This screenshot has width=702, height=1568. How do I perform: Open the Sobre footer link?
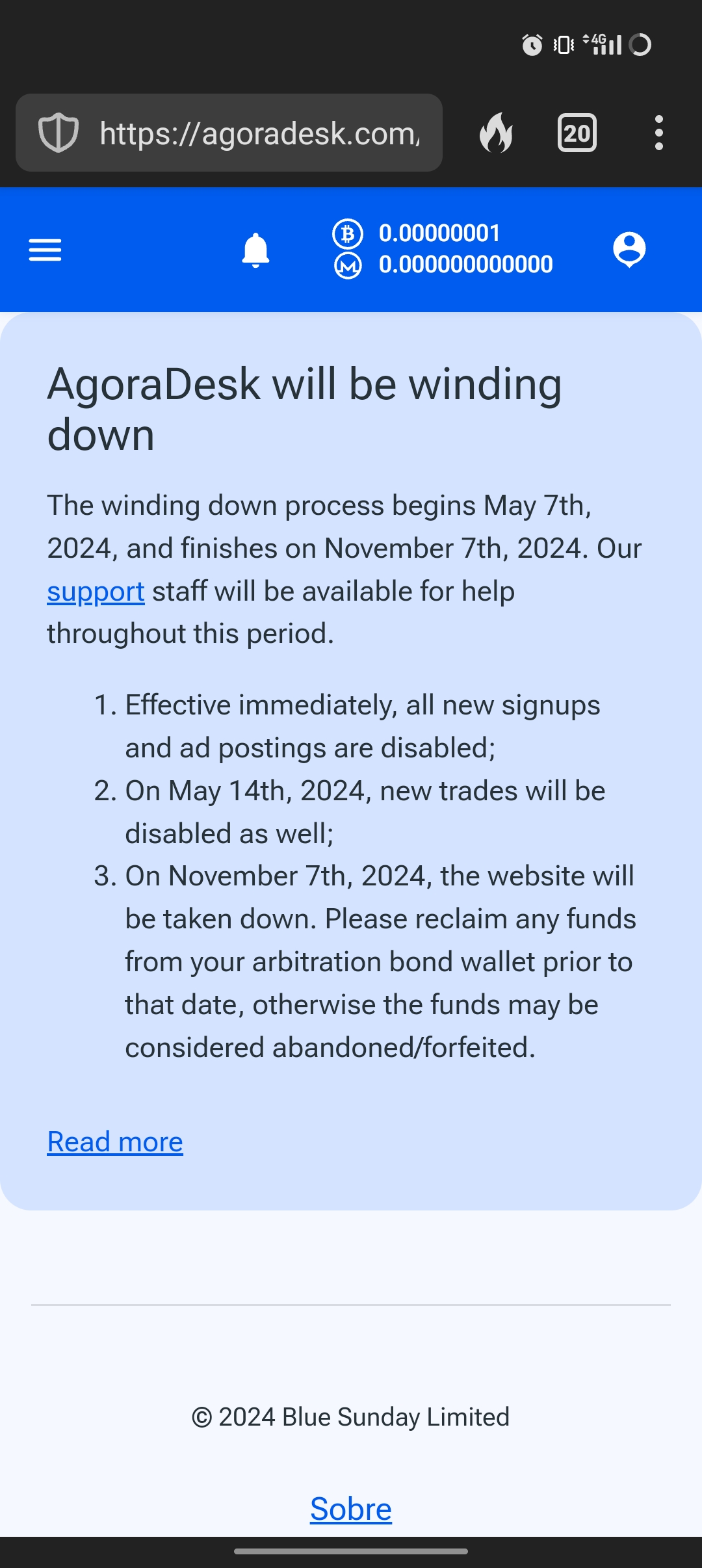tap(351, 1509)
